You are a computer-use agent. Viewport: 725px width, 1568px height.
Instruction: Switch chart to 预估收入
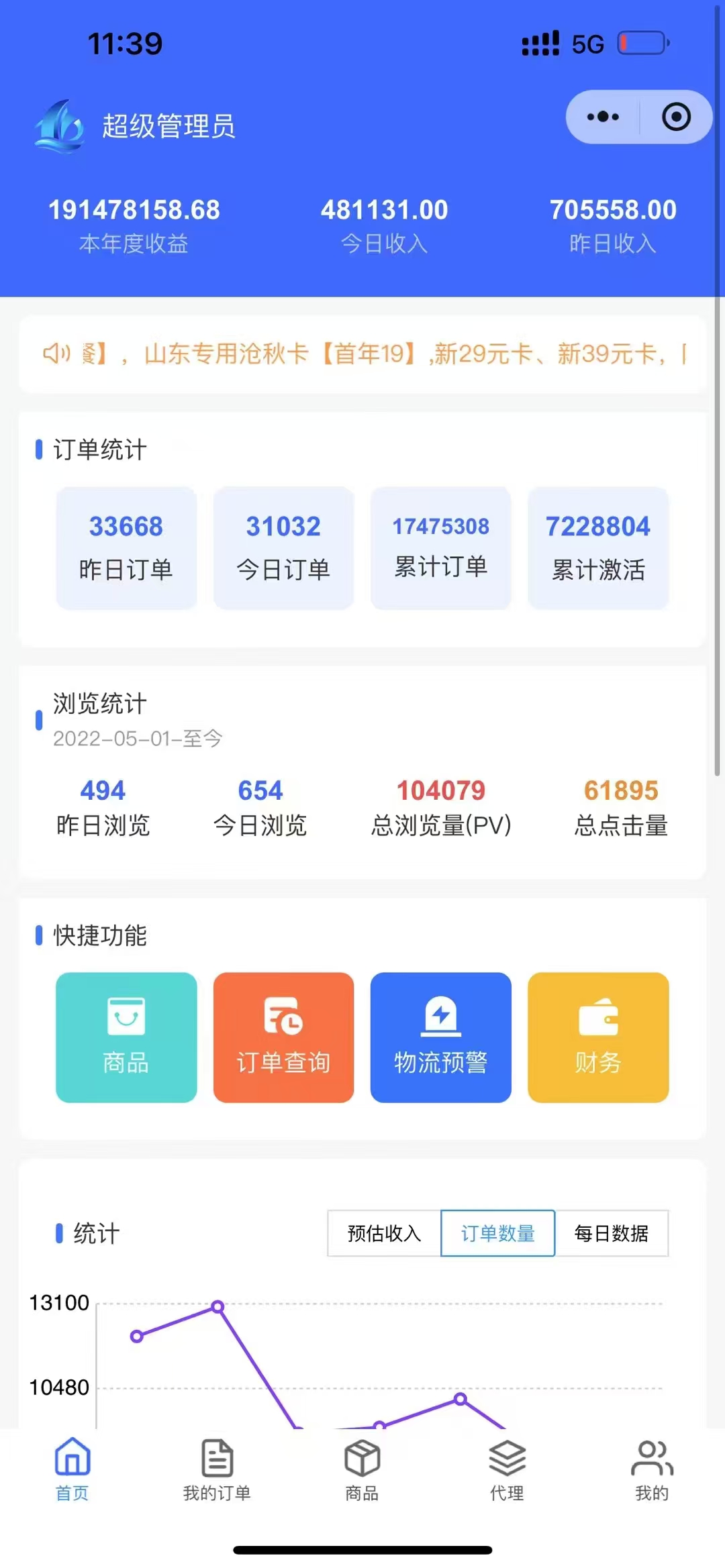384,1233
